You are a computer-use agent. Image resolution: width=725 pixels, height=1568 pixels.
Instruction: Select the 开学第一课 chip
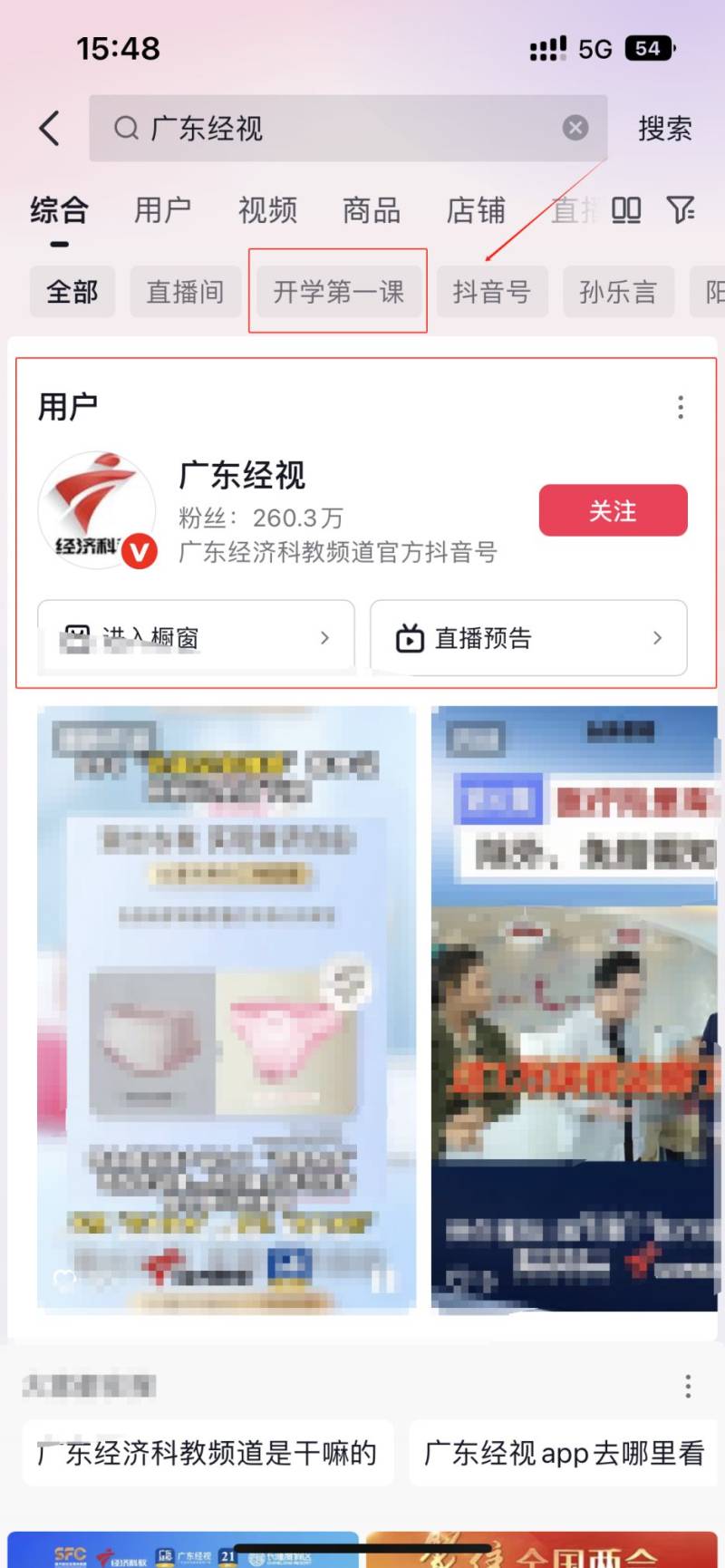click(338, 292)
